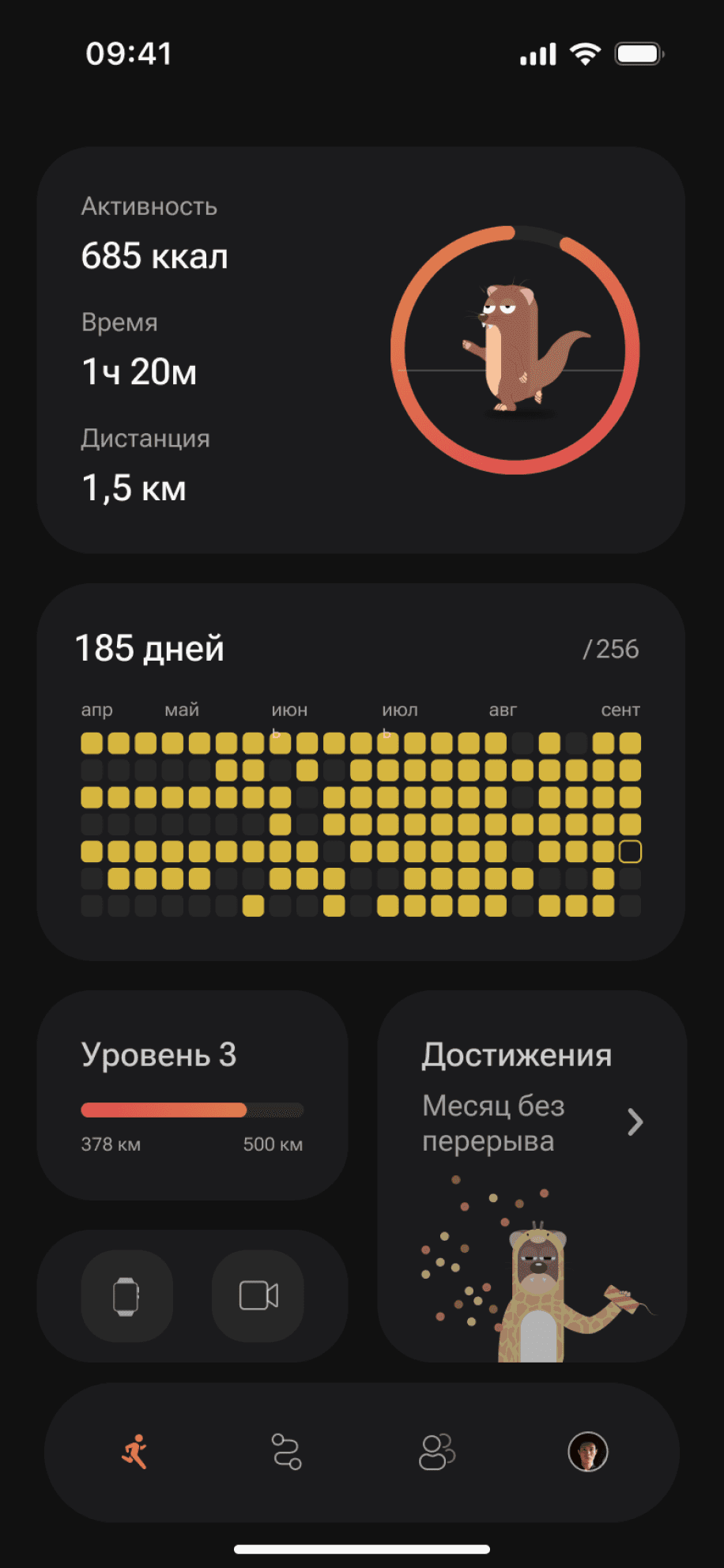
Task: Open the 185 дней streak calendar card
Action: point(360,771)
